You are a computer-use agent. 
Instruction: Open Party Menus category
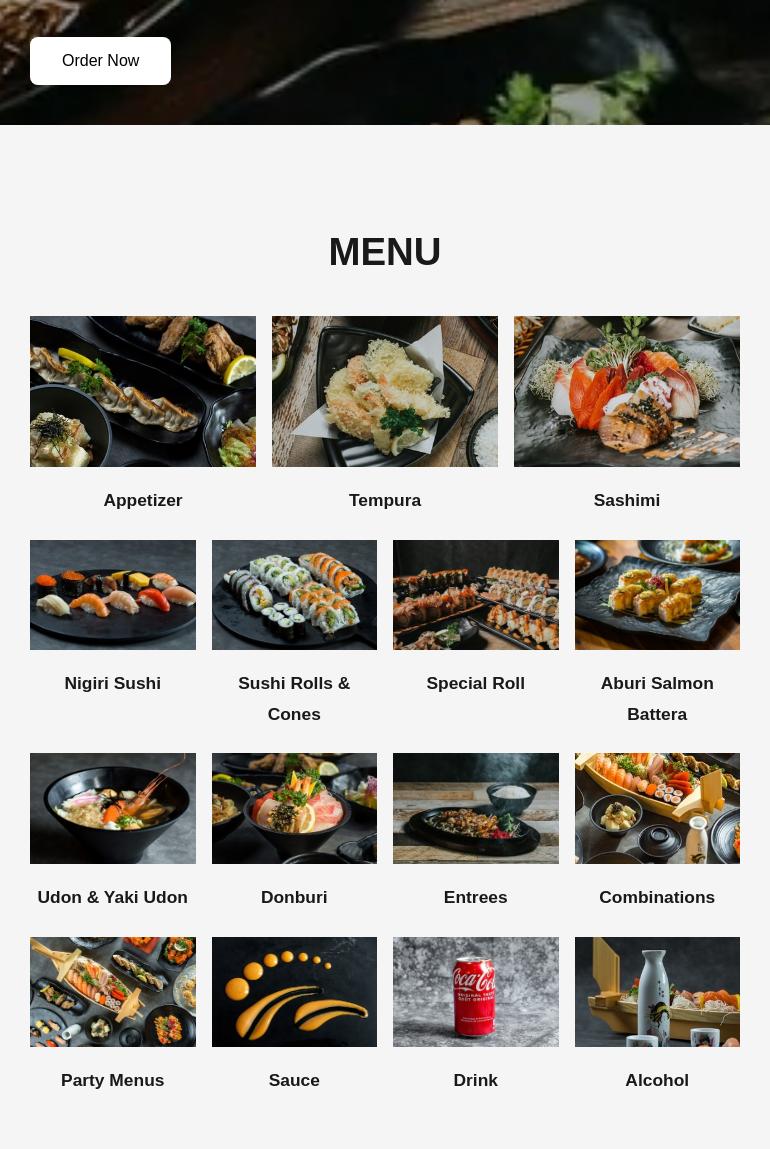[x=113, y=992]
